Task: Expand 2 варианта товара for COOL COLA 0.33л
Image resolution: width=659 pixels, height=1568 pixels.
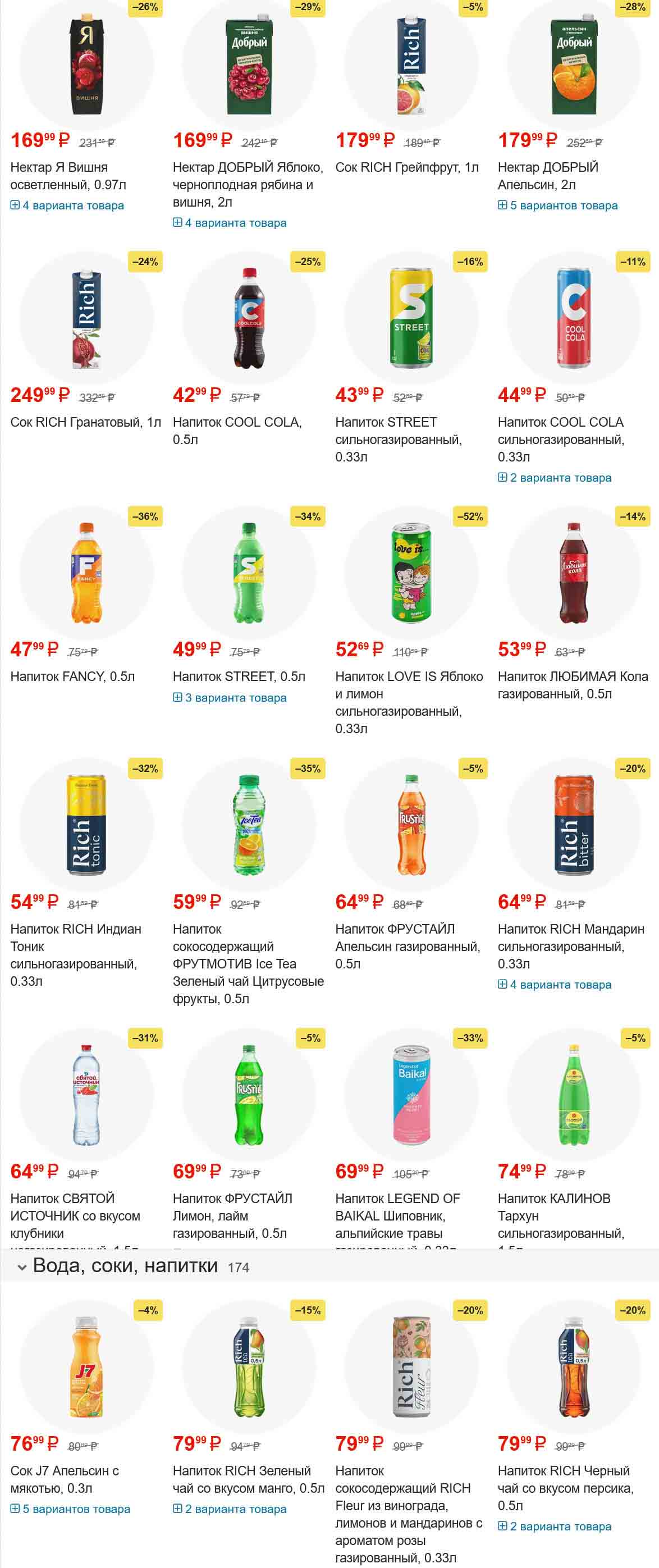Action: [555, 478]
